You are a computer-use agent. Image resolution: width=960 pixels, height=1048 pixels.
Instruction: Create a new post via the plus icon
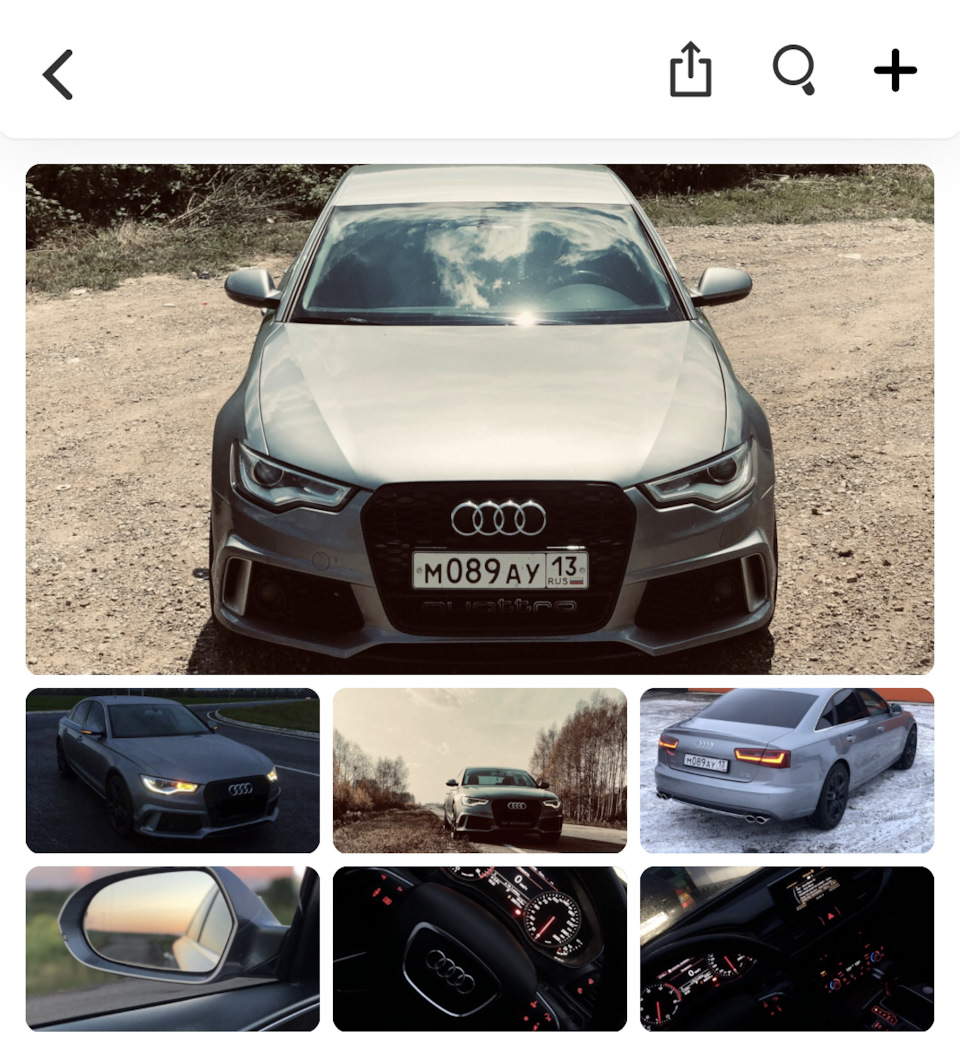click(x=895, y=70)
